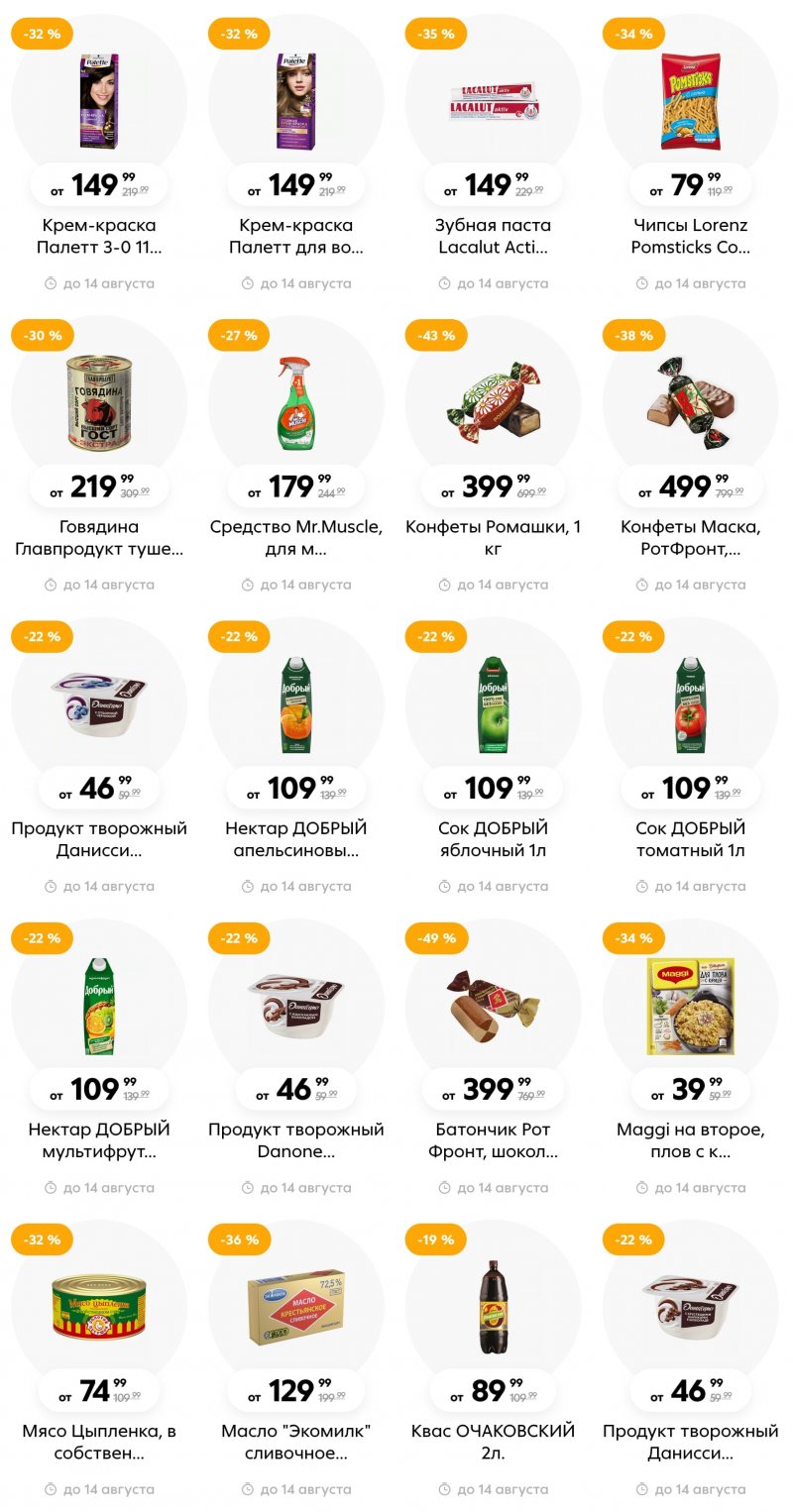Image resolution: width=793 pixels, height=1512 pixels.
Task: Select Maggi на второе плов card
Action: pyautogui.click(x=691, y=1139)
